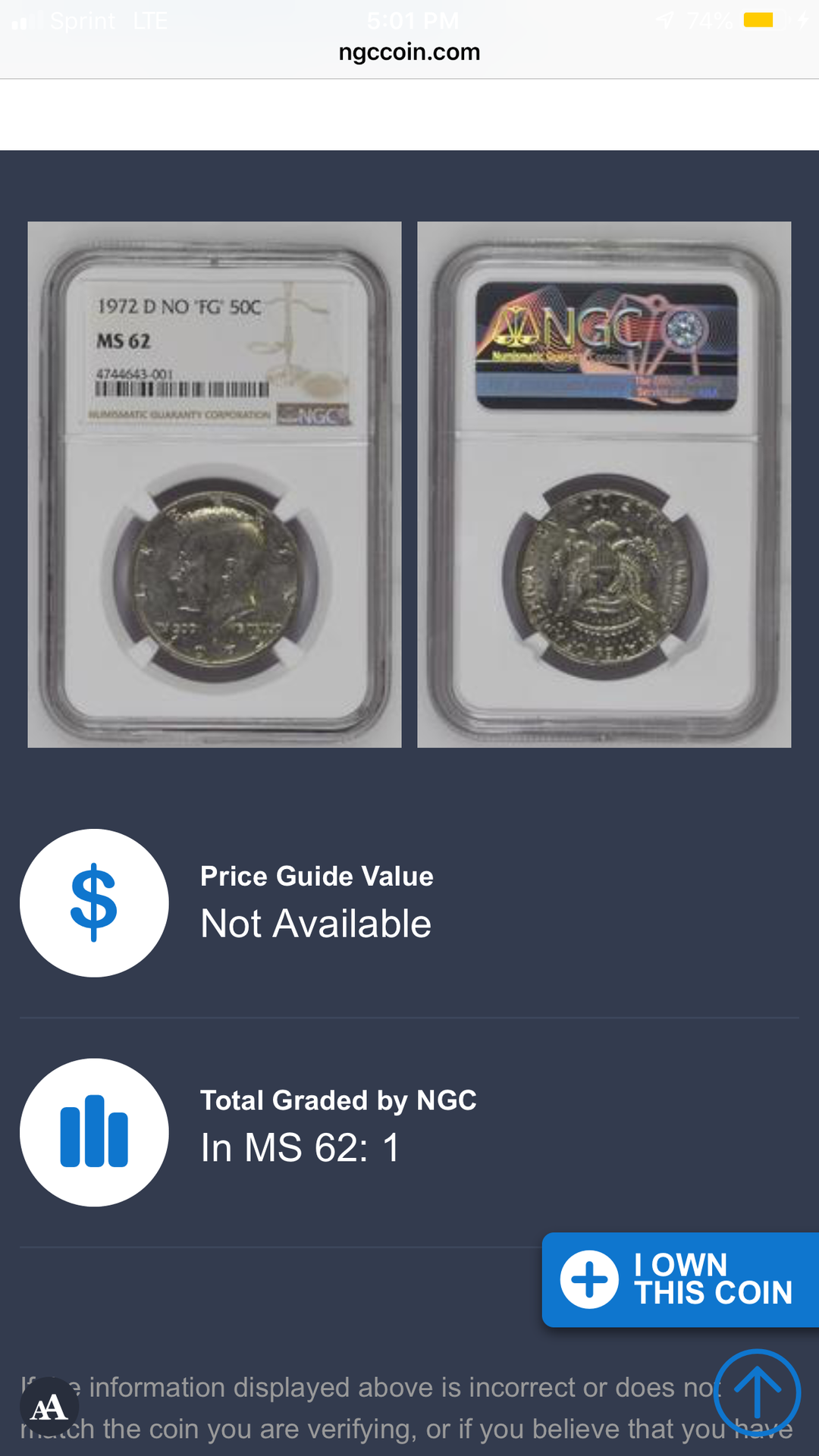Open the coin obverse slab image
819x1456 pixels.
click(x=215, y=485)
